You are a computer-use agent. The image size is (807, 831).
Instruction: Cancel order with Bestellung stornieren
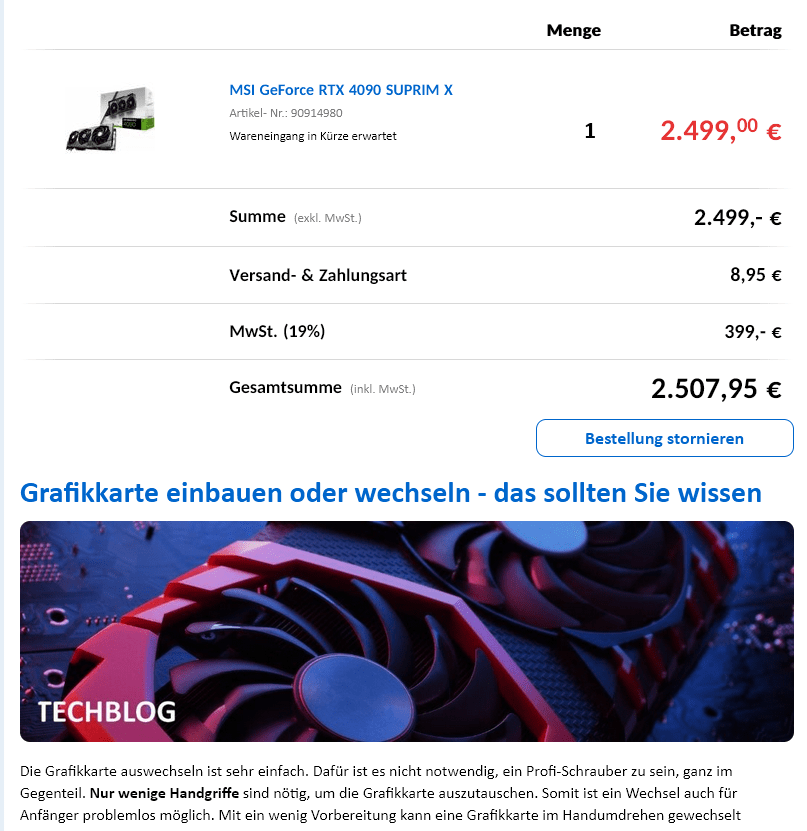[664, 438]
